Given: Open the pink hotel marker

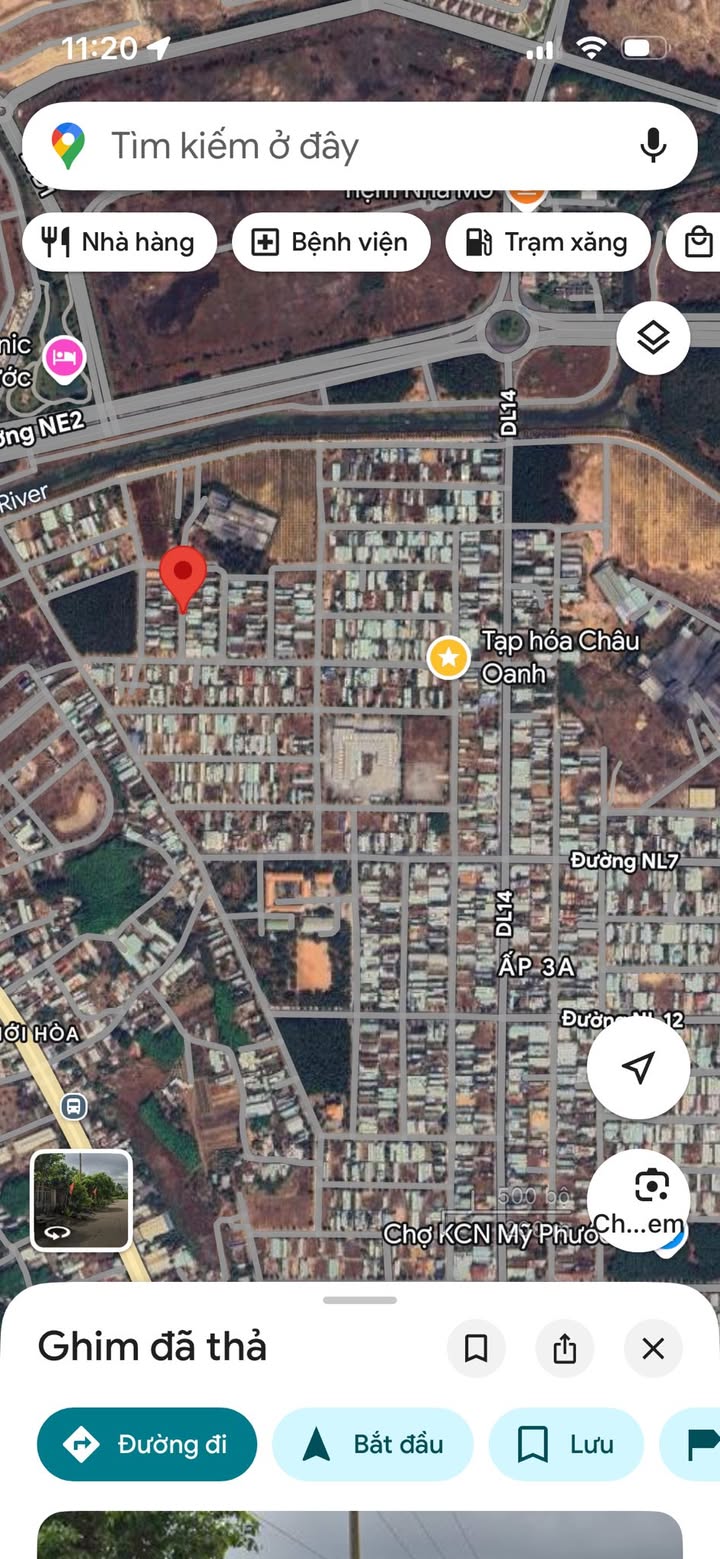Looking at the screenshot, I should 64,359.
